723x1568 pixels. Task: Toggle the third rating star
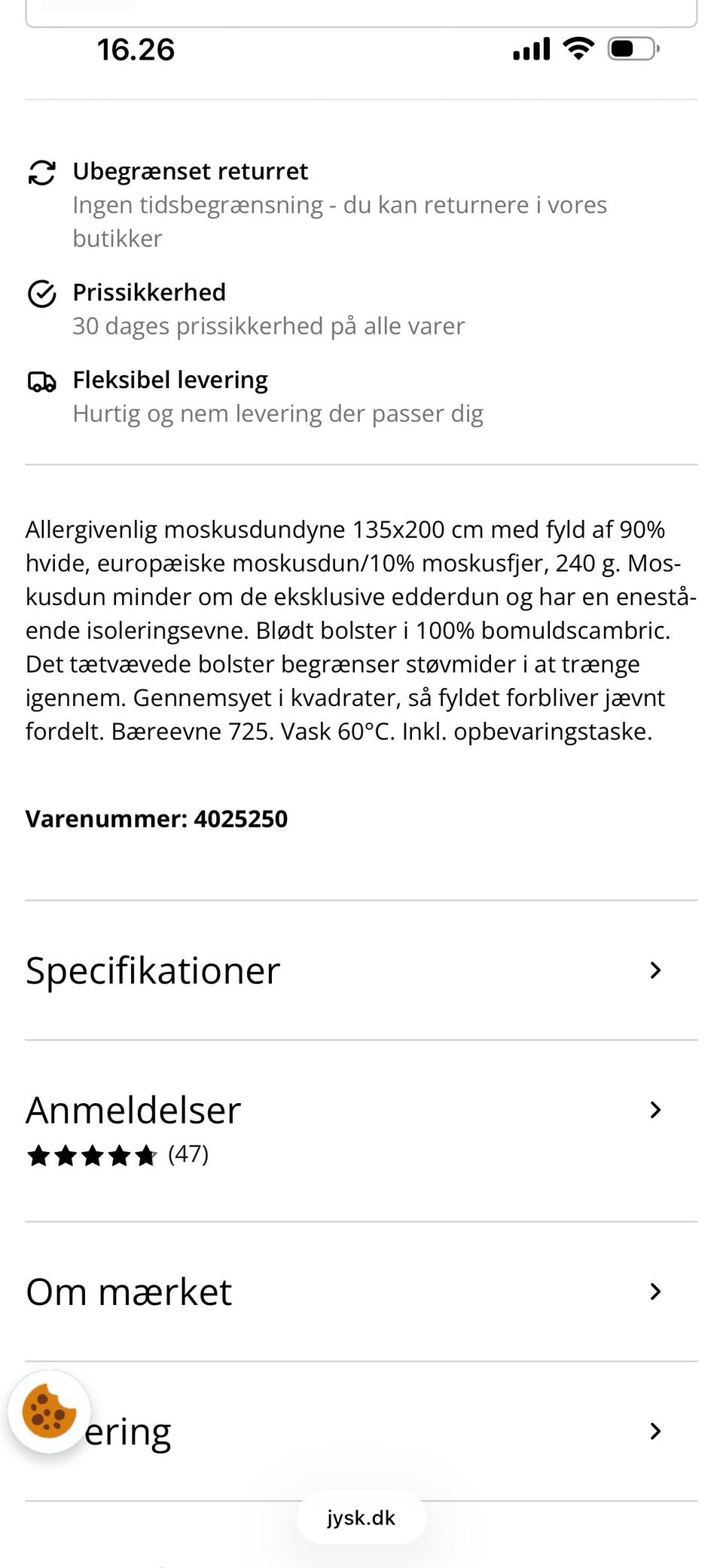coord(93,1154)
